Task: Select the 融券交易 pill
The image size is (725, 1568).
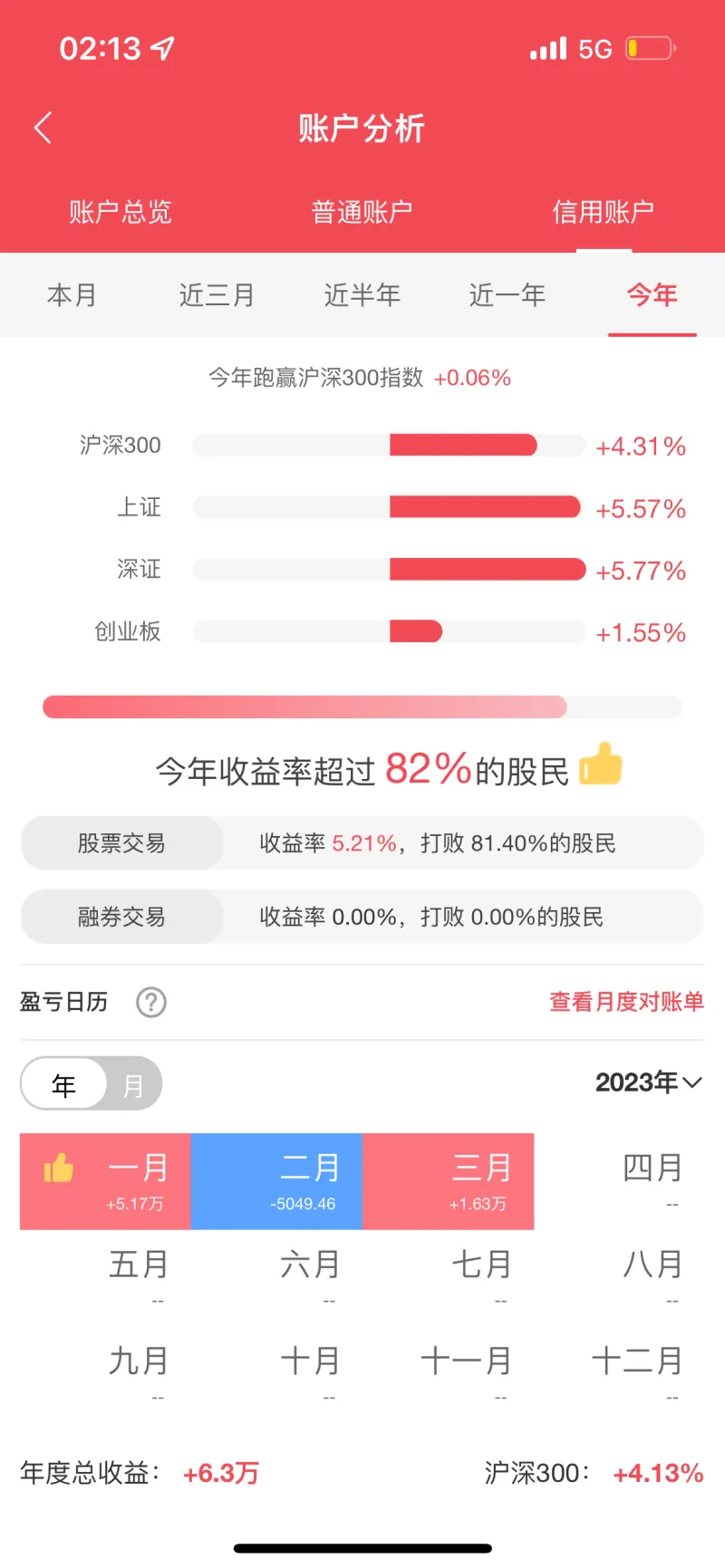Action: (x=121, y=917)
